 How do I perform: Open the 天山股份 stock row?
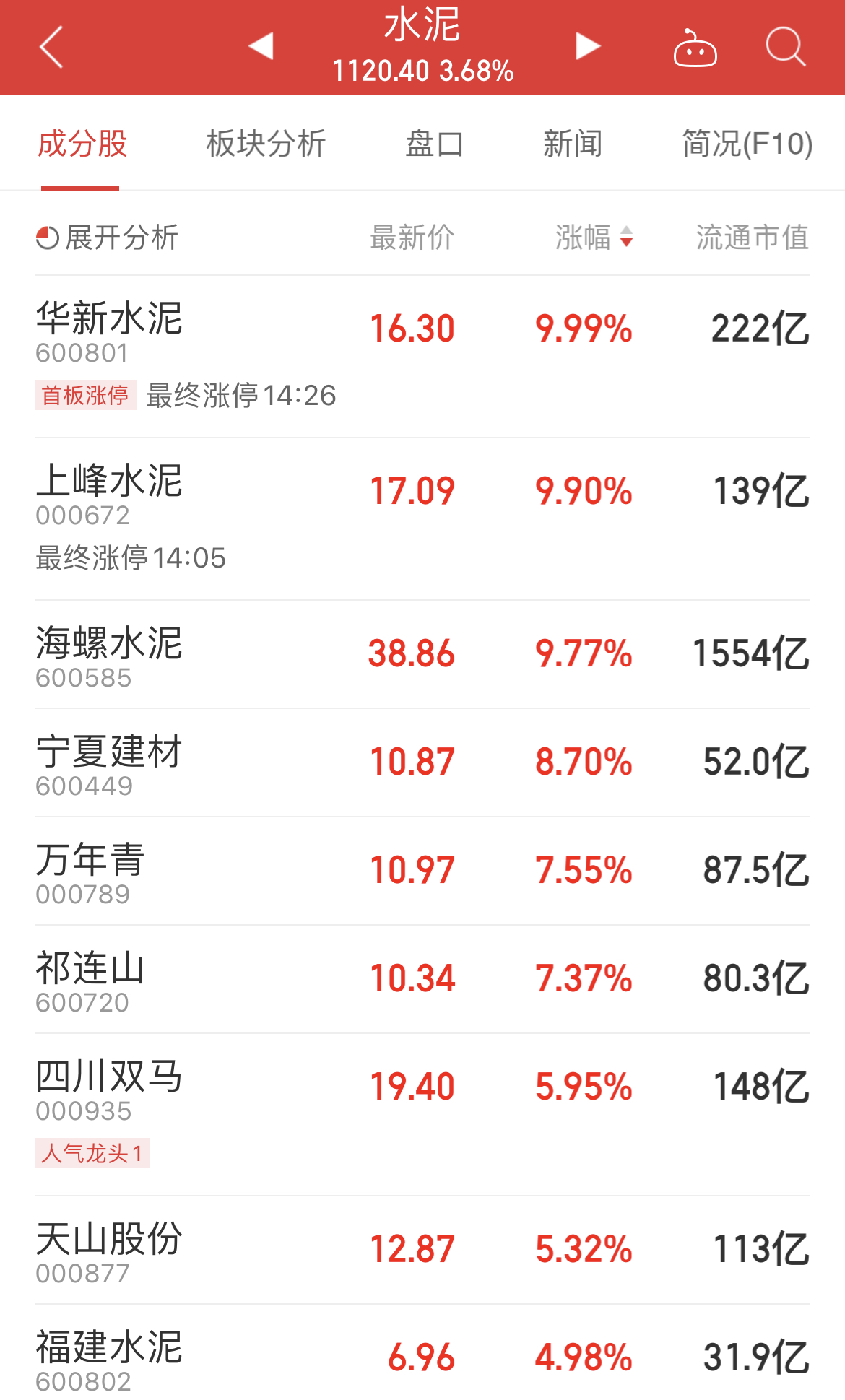click(x=422, y=1250)
